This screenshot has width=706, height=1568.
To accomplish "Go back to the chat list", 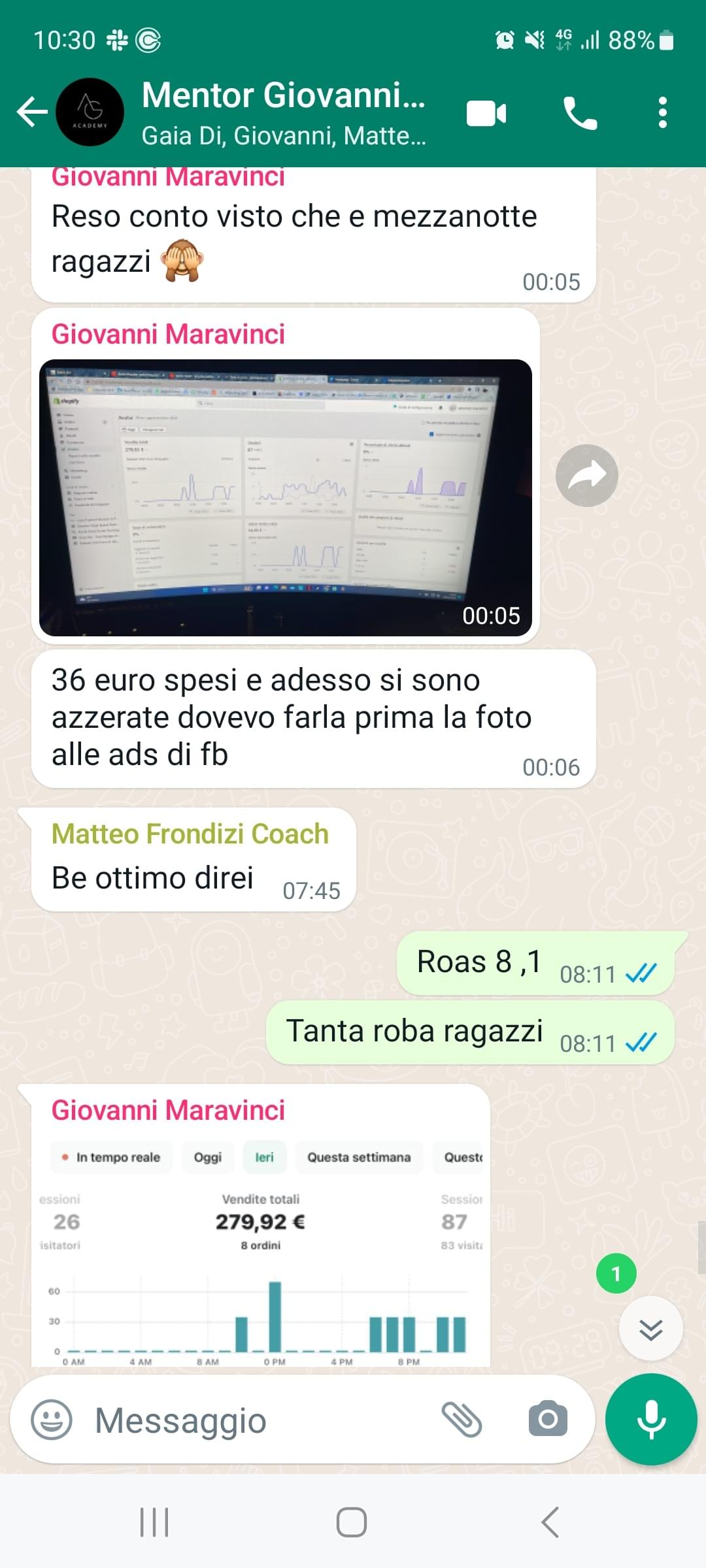I will 32,112.
